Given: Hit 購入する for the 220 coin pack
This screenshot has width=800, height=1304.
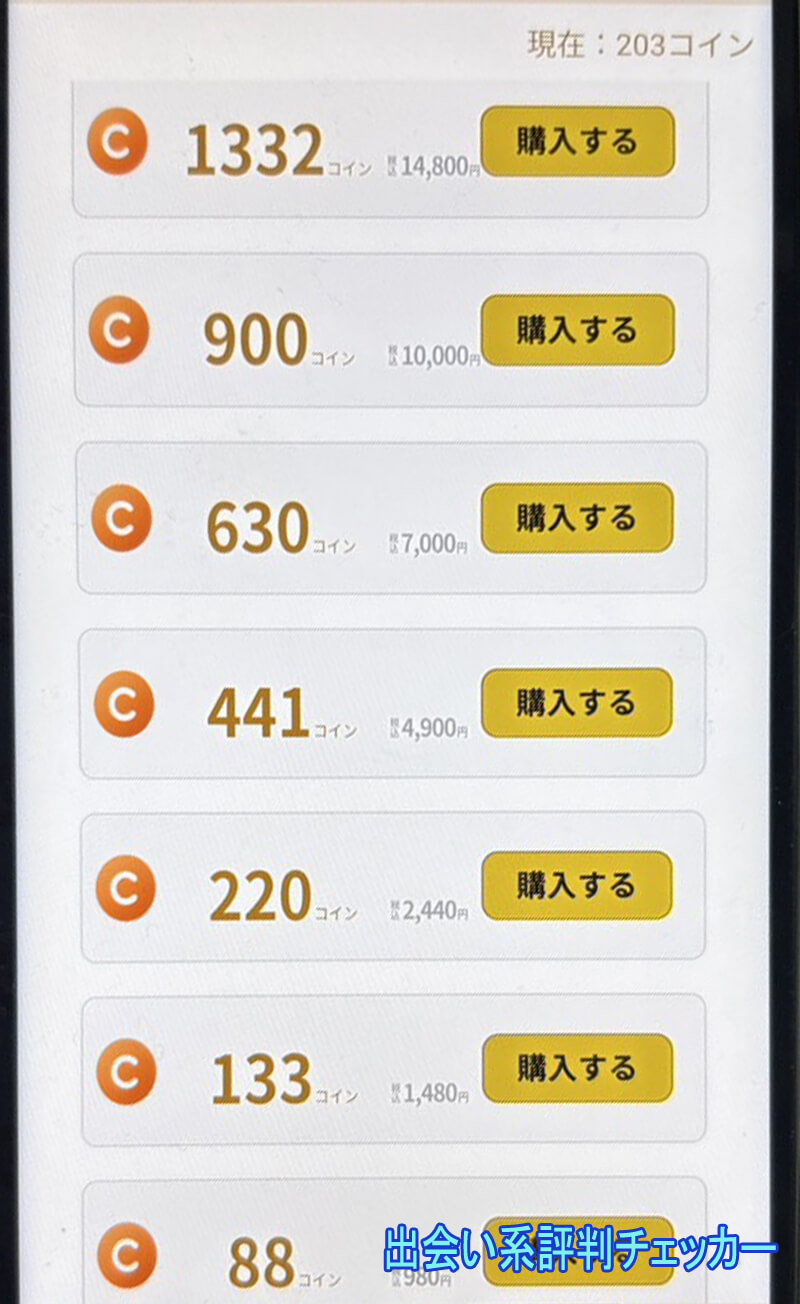Looking at the screenshot, I should (576, 886).
